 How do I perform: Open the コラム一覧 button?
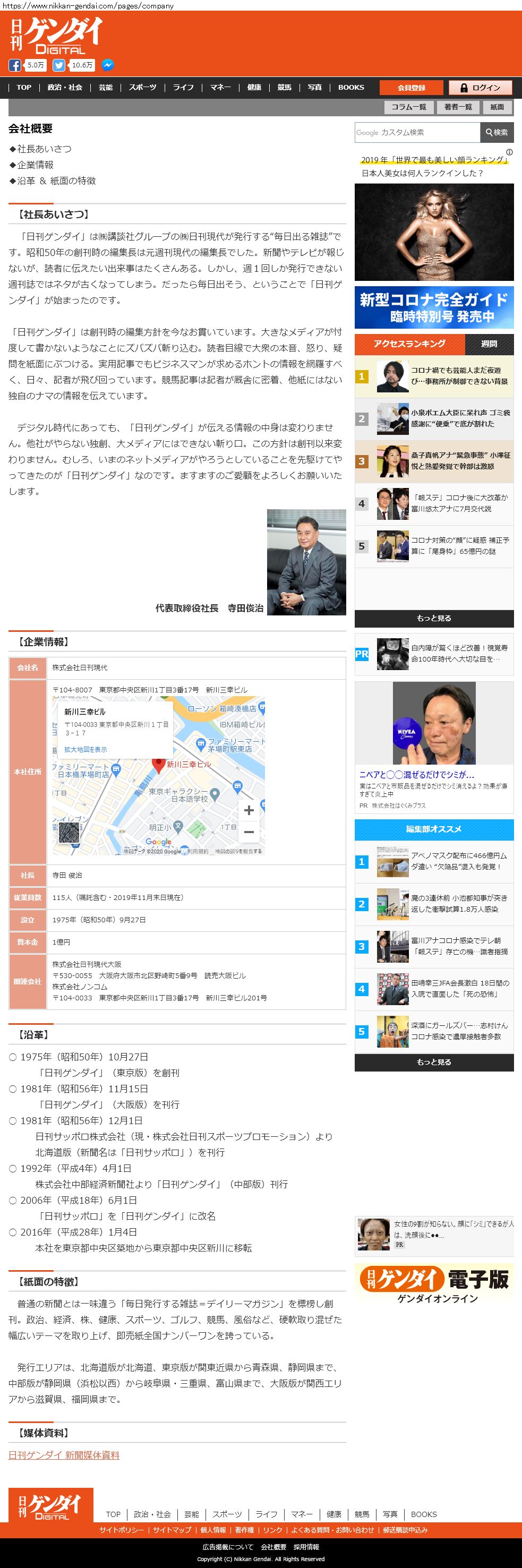408,107
